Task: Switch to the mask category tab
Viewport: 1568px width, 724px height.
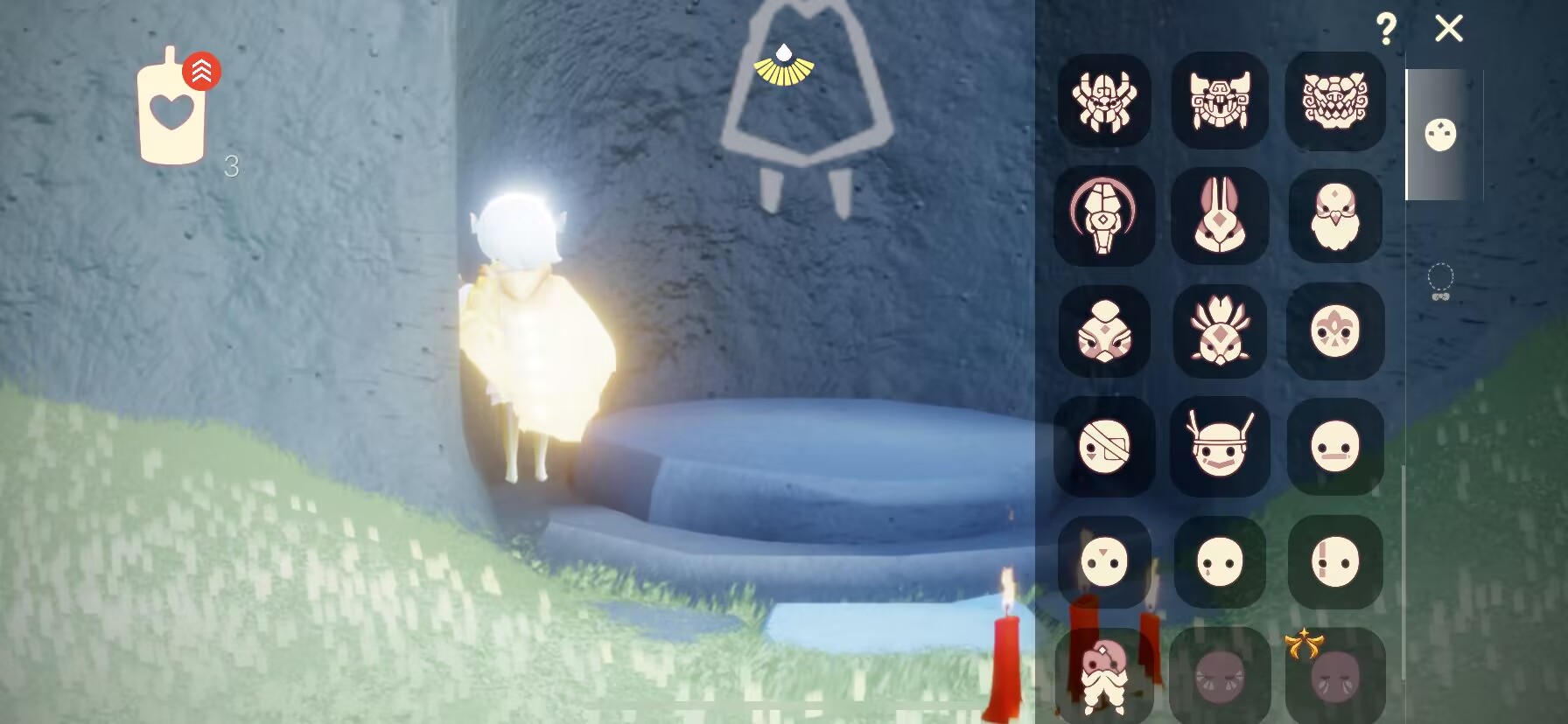Action: pyautogui.click(x=1439, y=135)
